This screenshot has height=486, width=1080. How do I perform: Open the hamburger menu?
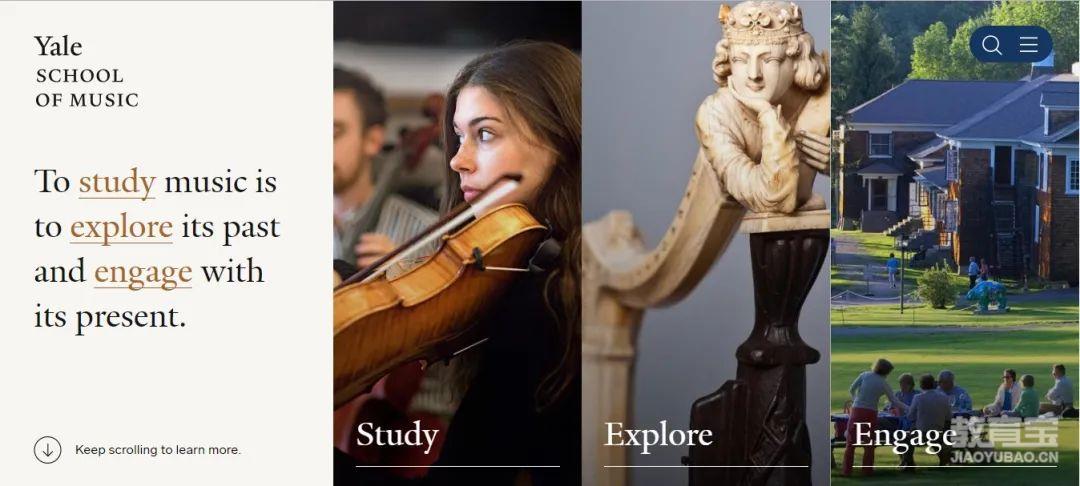(1028, 45)
